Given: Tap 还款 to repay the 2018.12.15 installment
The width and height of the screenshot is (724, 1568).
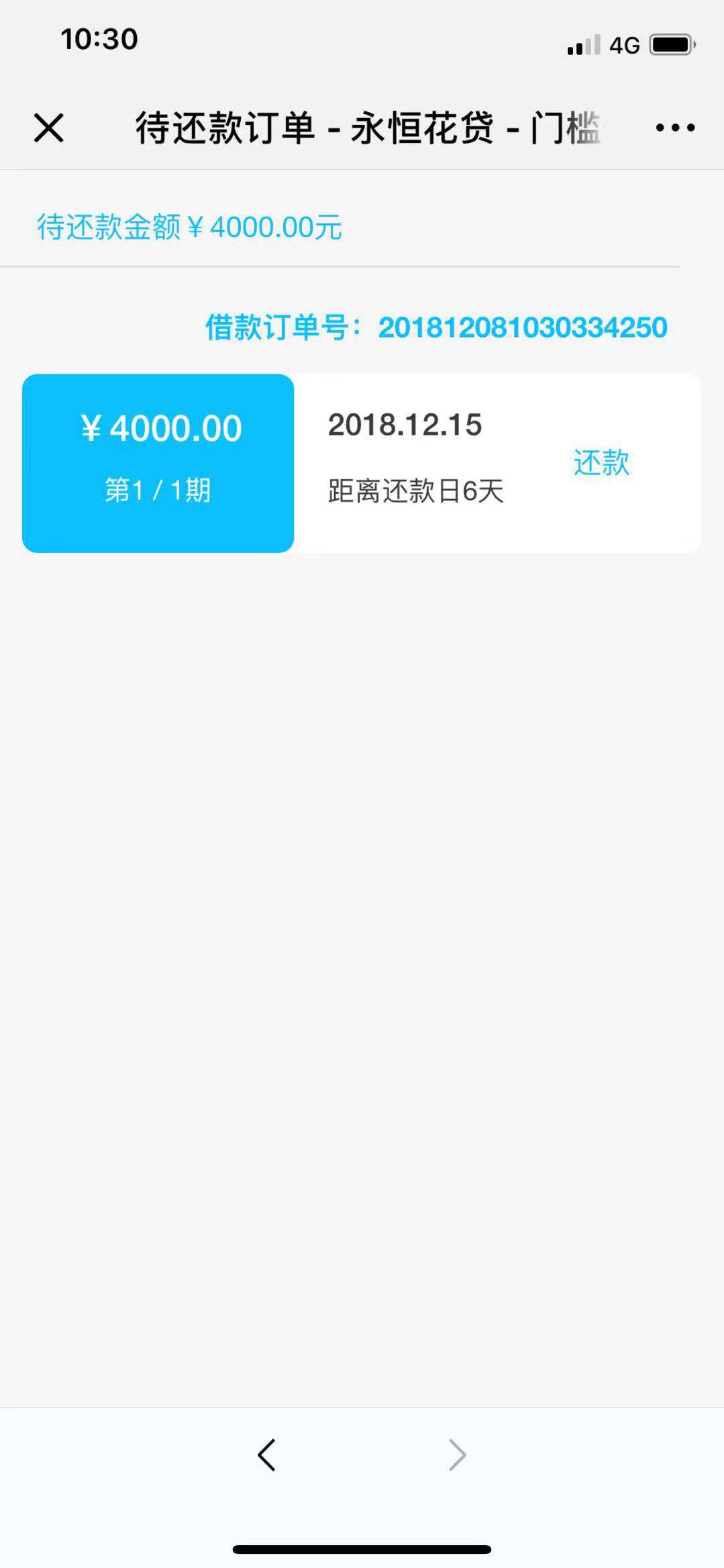Looking at the screenshot, I should (601, 463).
